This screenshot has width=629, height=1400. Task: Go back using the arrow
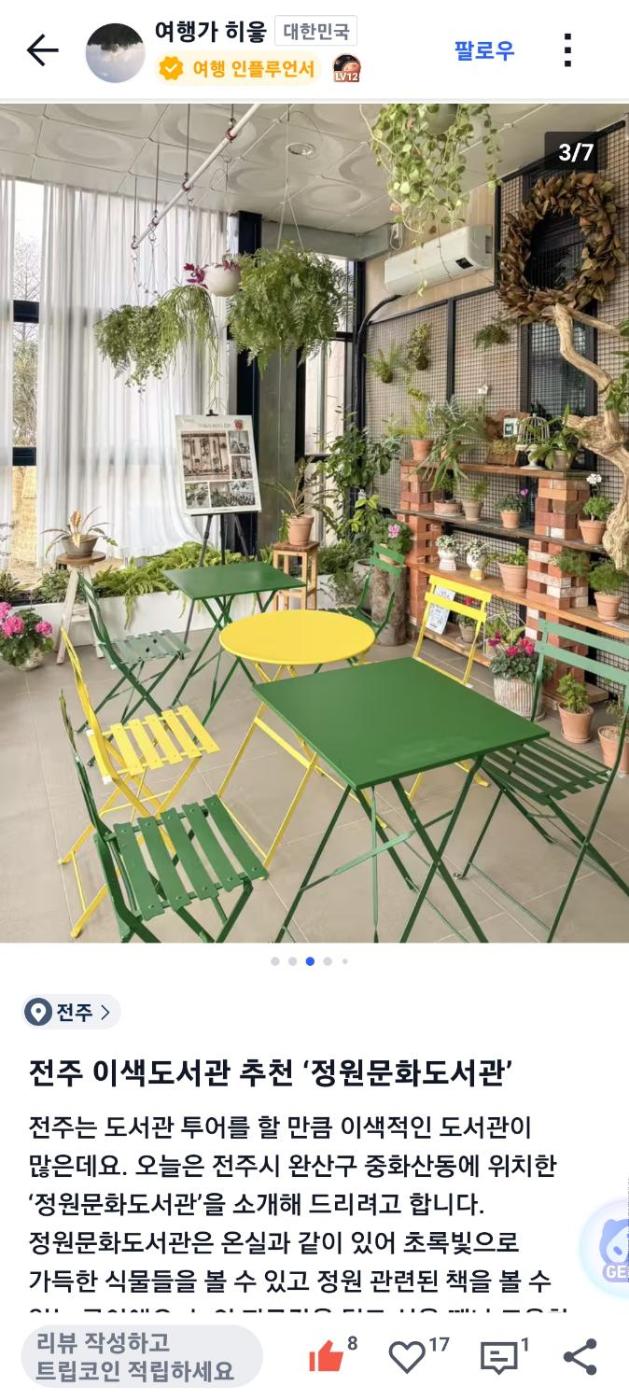coord(42,50)
